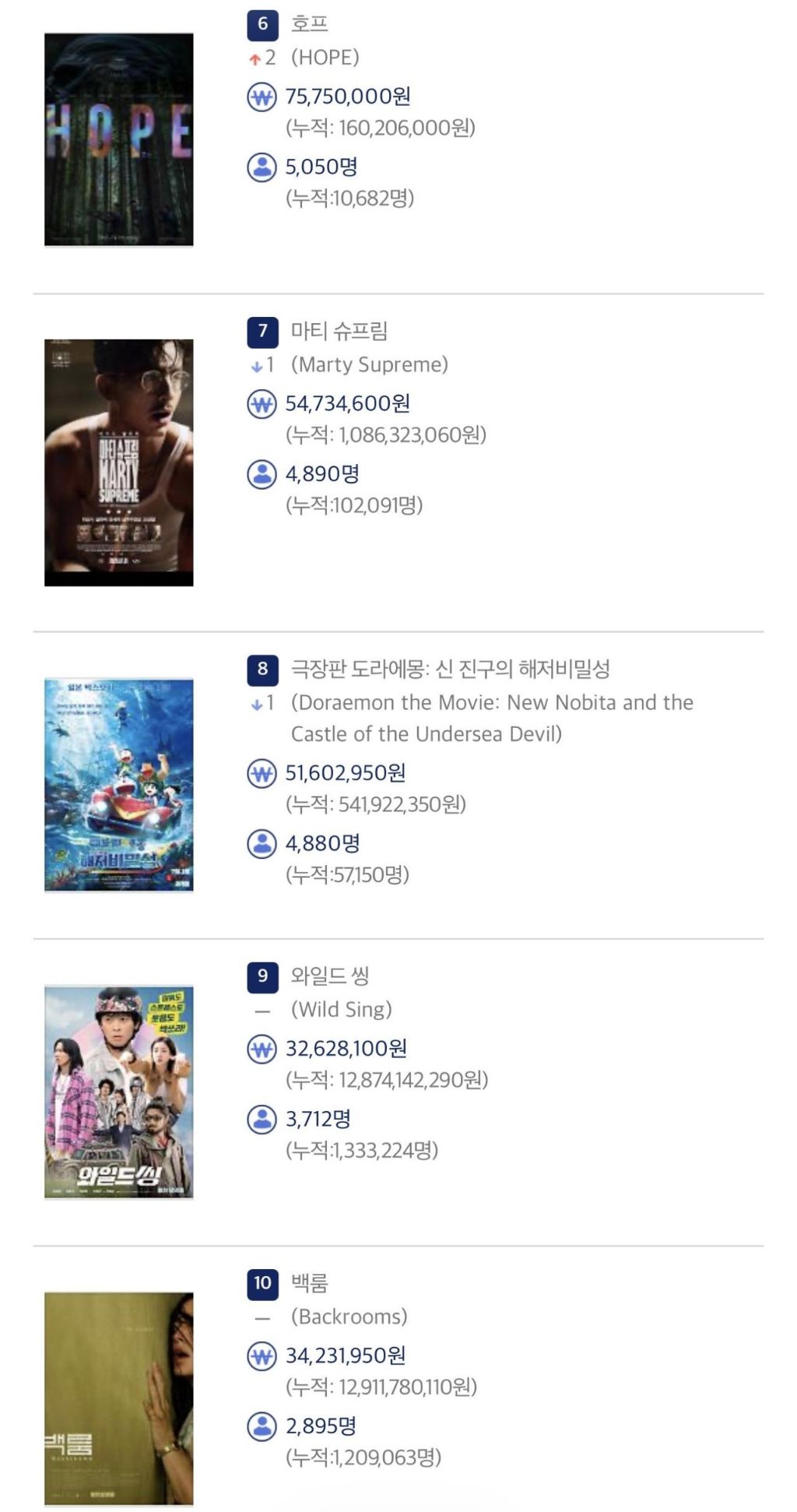Open the HOPE movie poster
Viewport: 797px width, 1512px height.
click(118, 139)
